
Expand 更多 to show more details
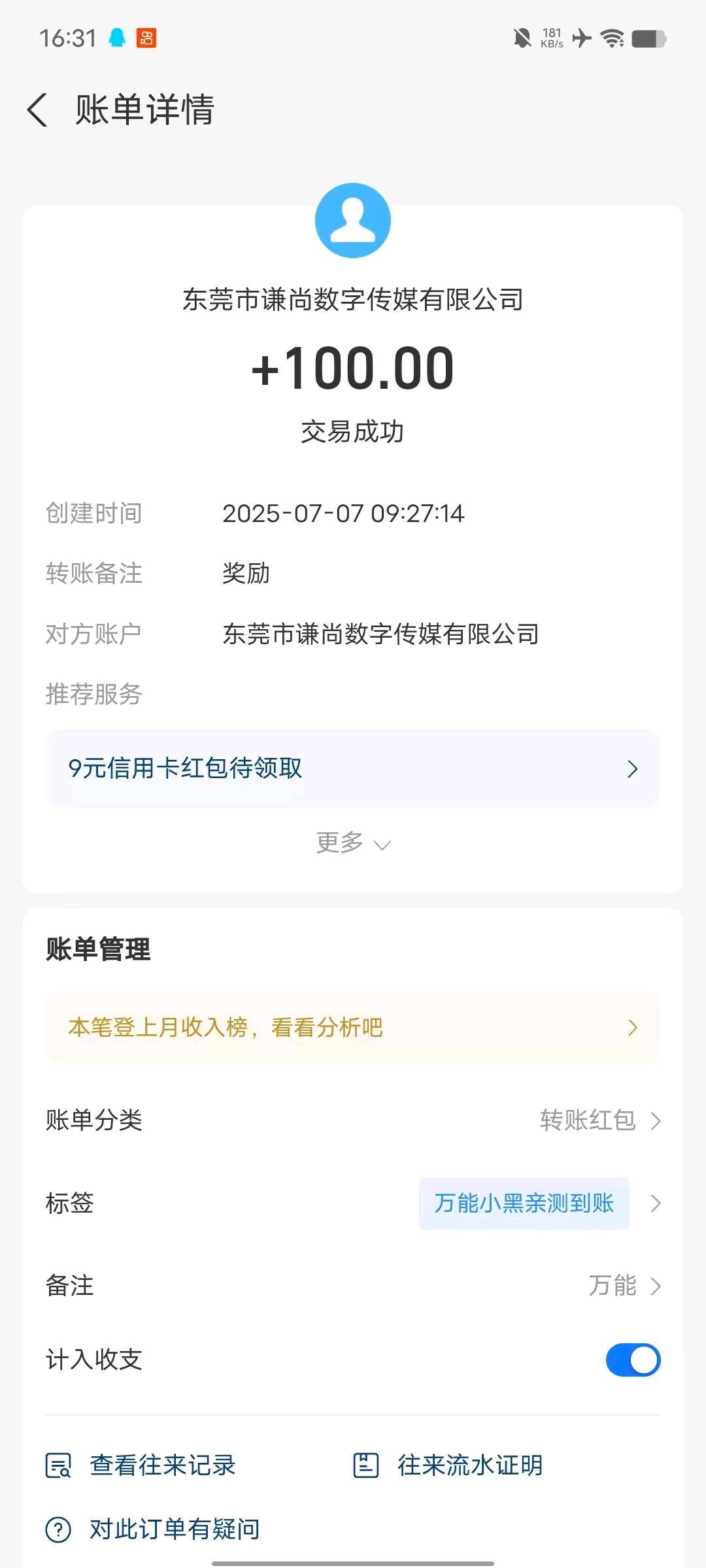pyautogui.click(x=353, y=843)
